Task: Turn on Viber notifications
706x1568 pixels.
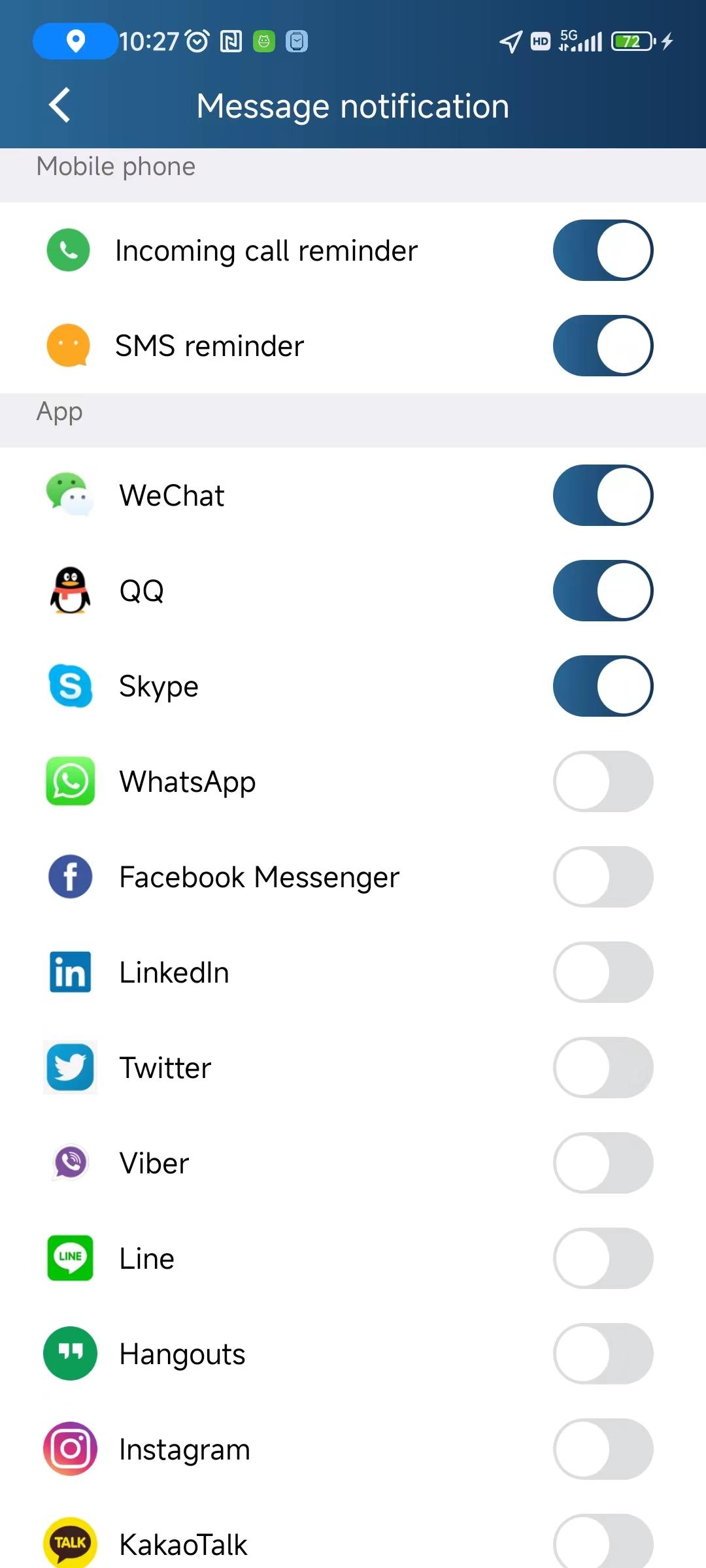Action: tap(603, 1163)
